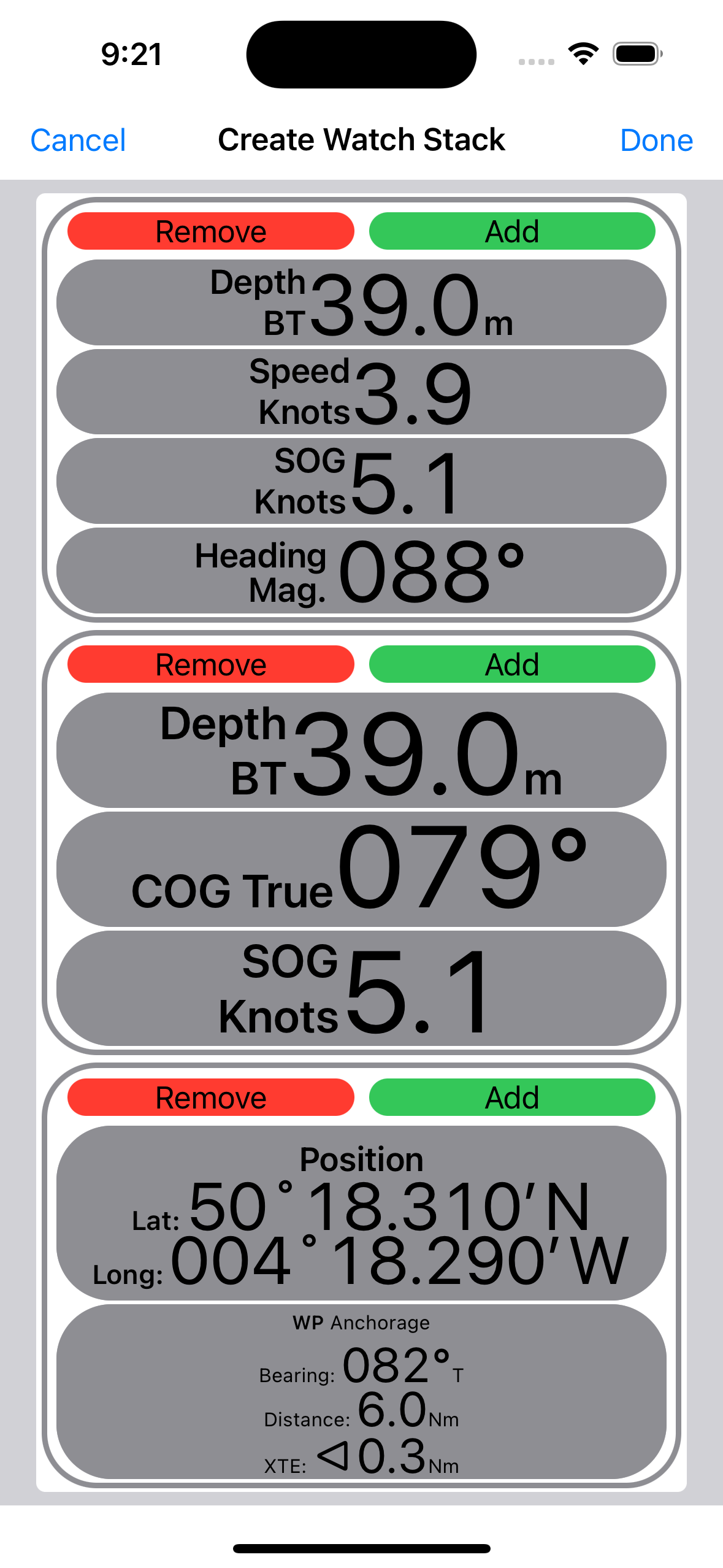Add to the stack with COG True
The image size is (723, 1568).
tap(512, 664)
